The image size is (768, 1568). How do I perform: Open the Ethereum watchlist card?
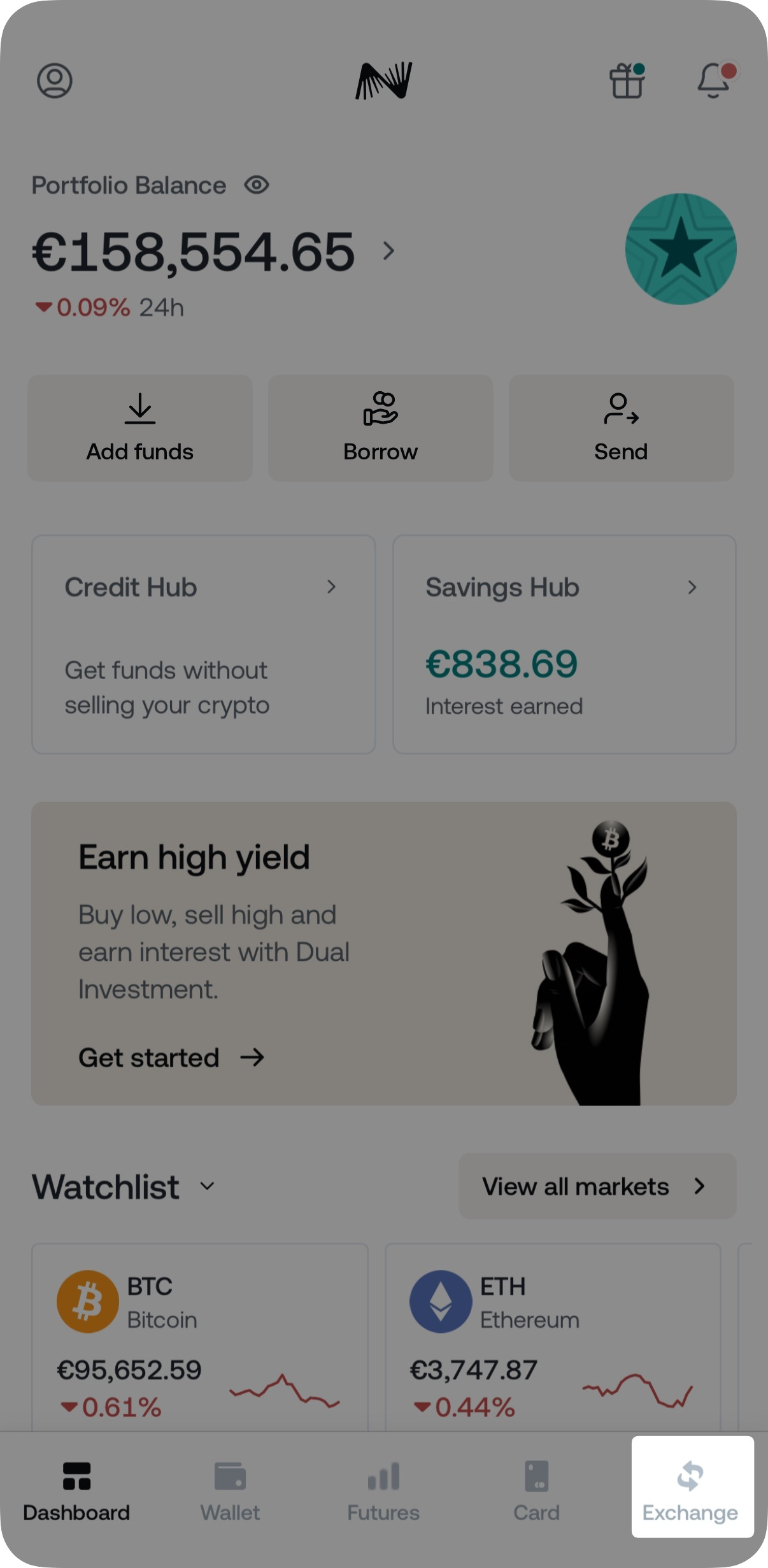553,1338
